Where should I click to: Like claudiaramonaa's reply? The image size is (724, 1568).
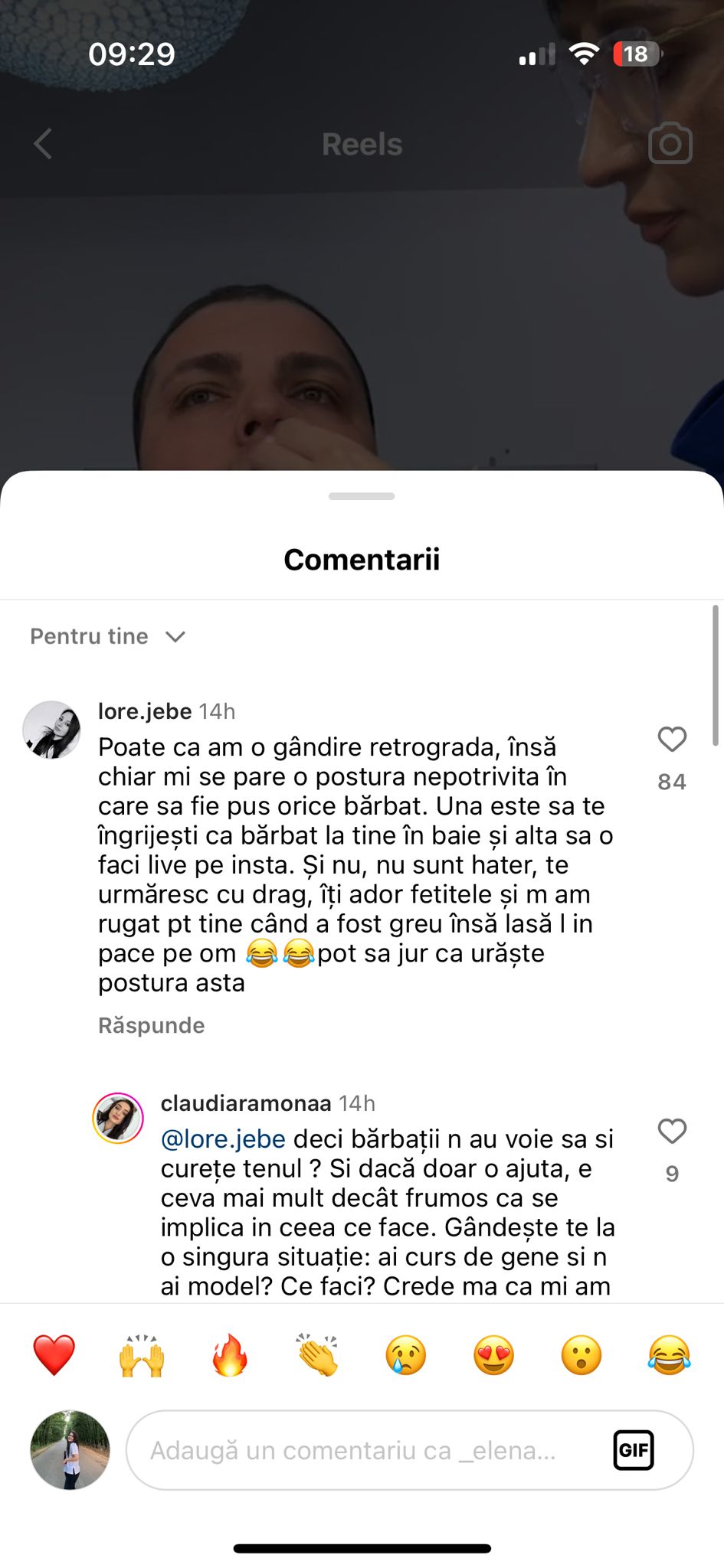click(672, 1132)
